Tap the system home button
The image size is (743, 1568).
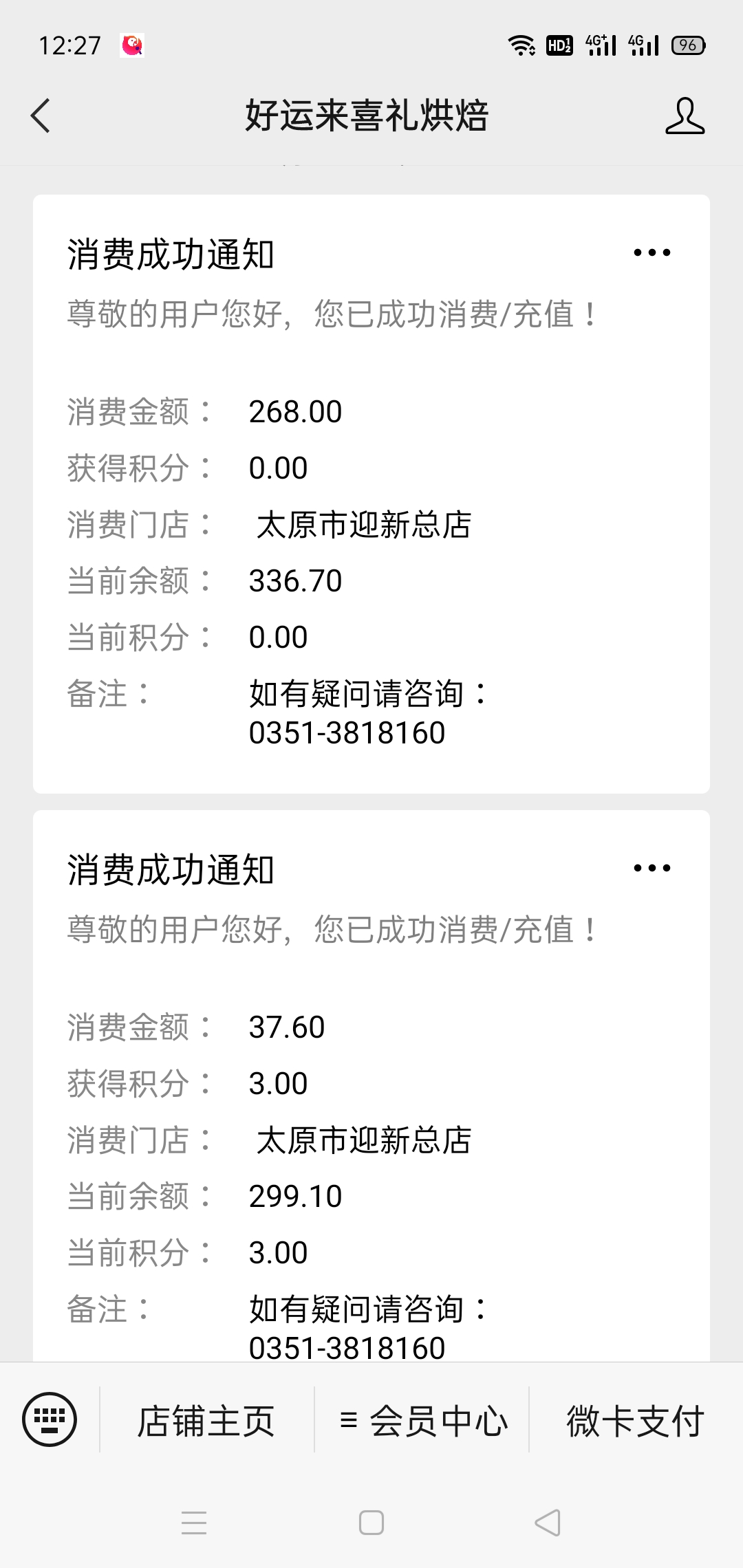click(371, 1523)
